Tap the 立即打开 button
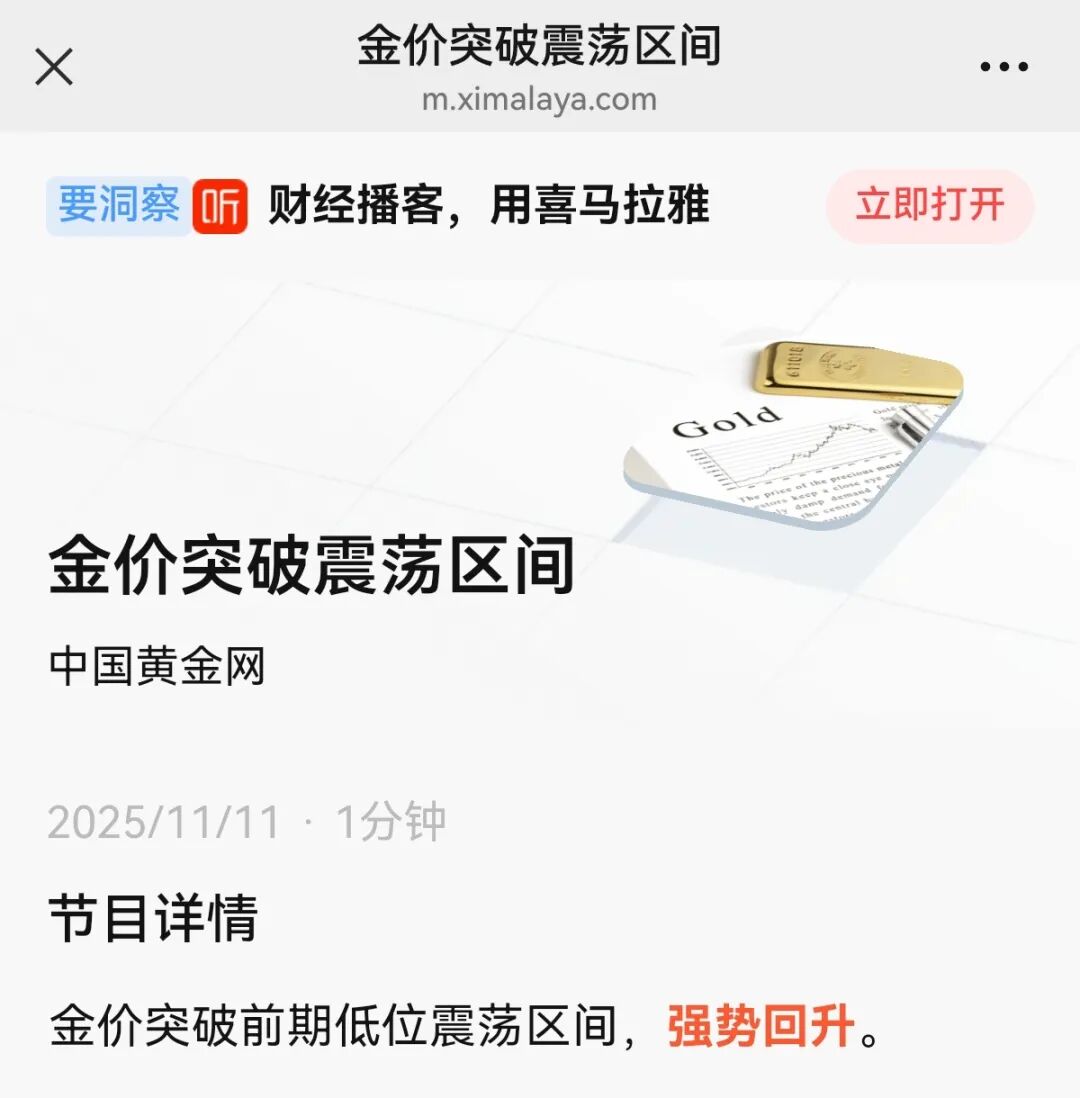Screen dimensions: 1080x1098 click(929, 205)
